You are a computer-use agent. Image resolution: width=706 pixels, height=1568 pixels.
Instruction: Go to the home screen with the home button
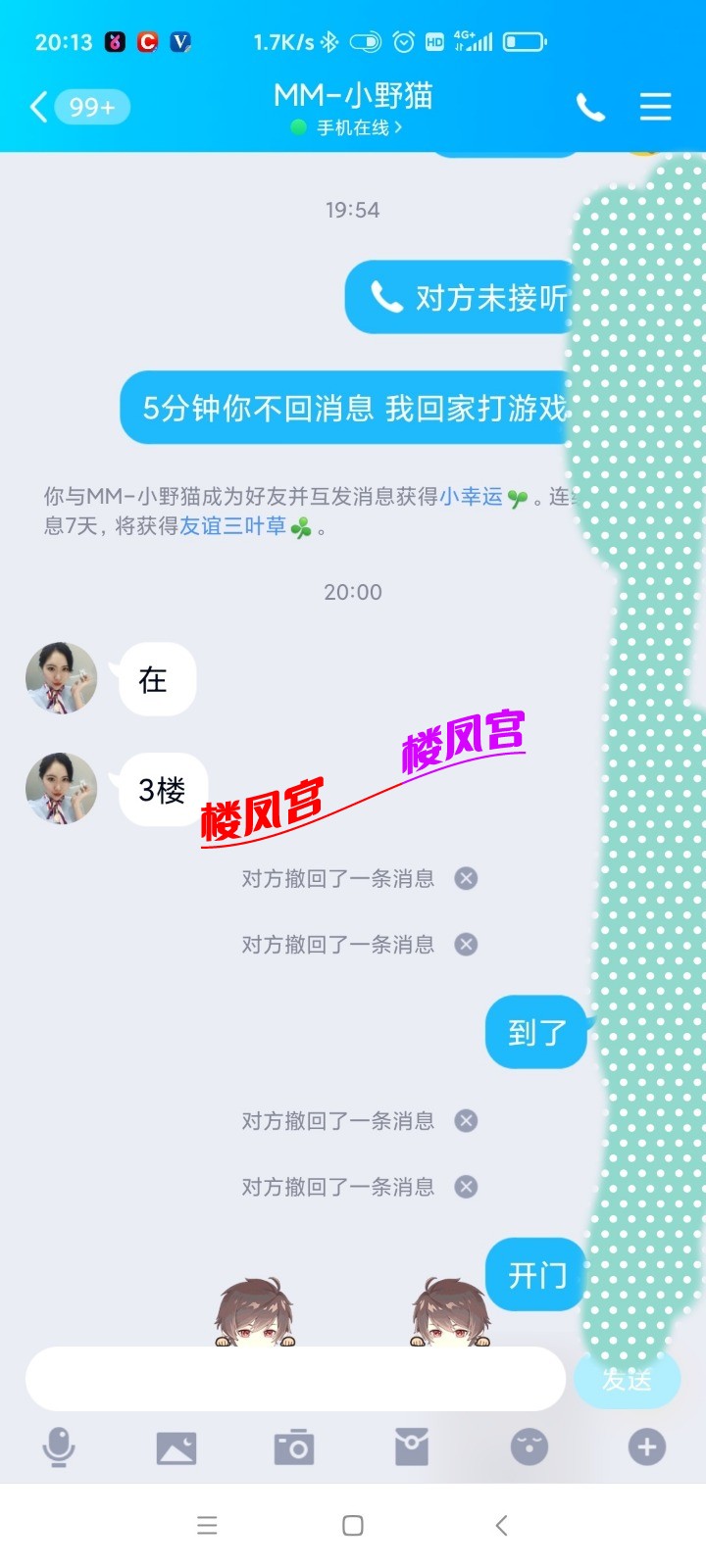click(x=353, y=1525)
